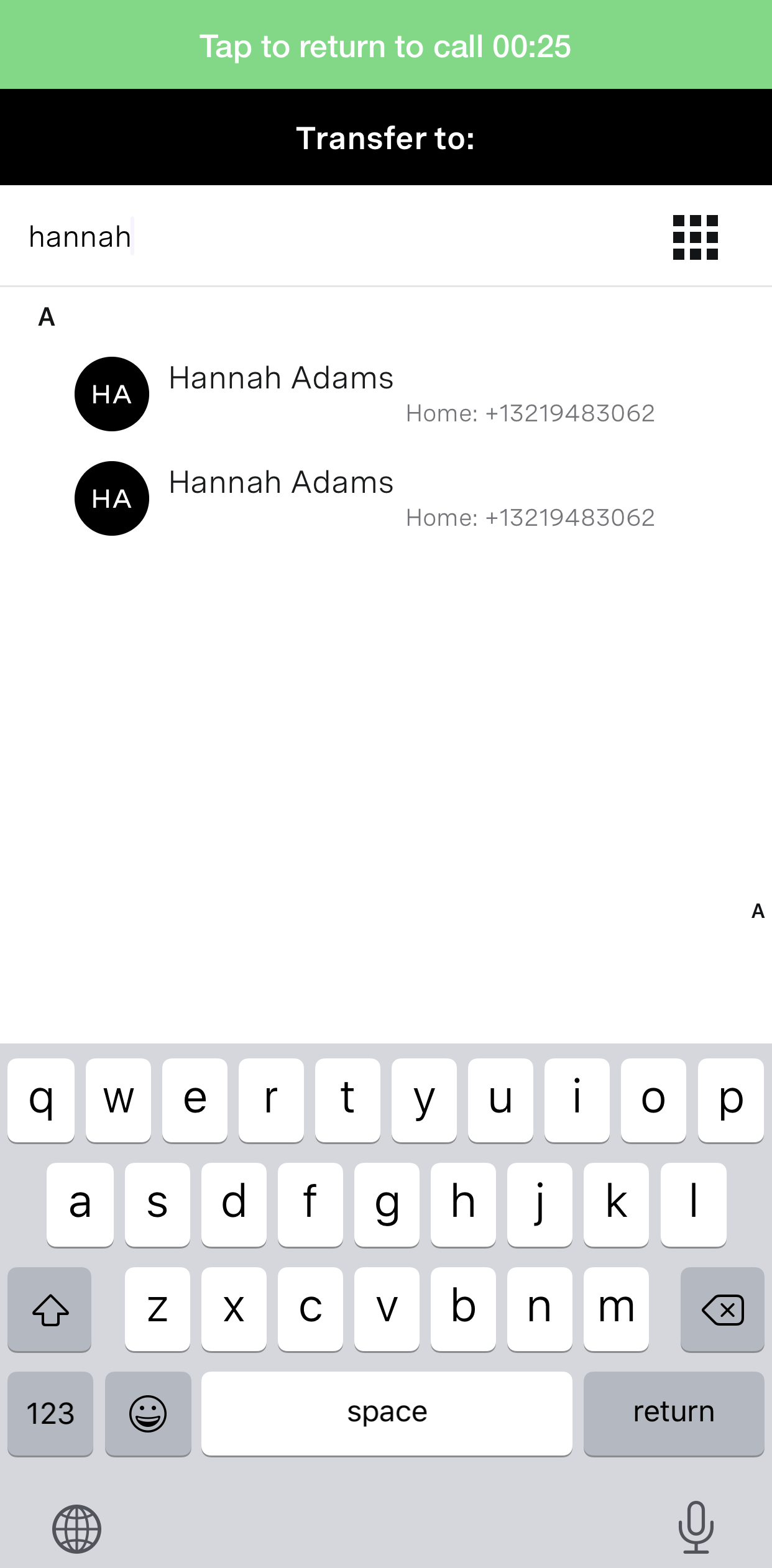Open the emoji keyboard

[x=148, y=1413]
